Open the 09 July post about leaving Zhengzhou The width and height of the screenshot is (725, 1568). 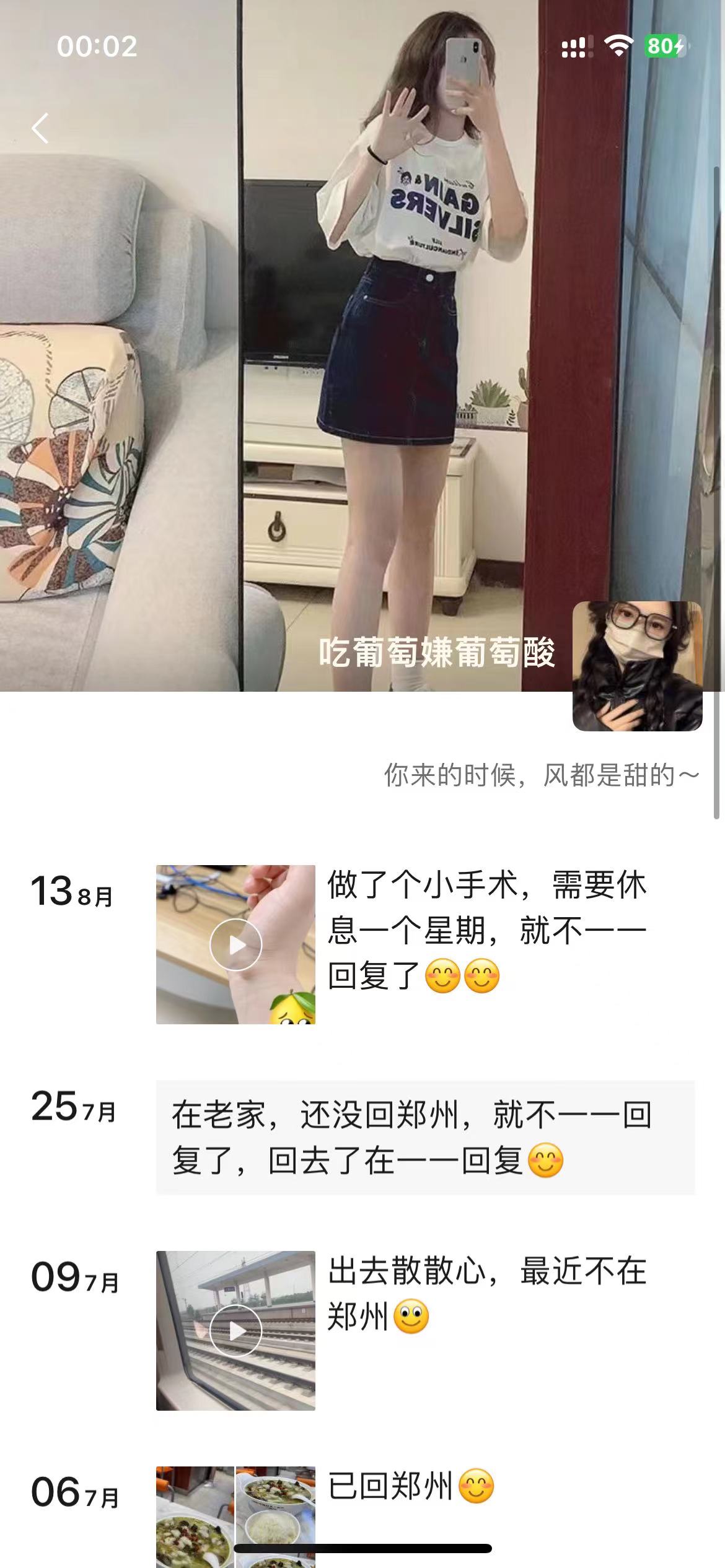[487, 1293]
